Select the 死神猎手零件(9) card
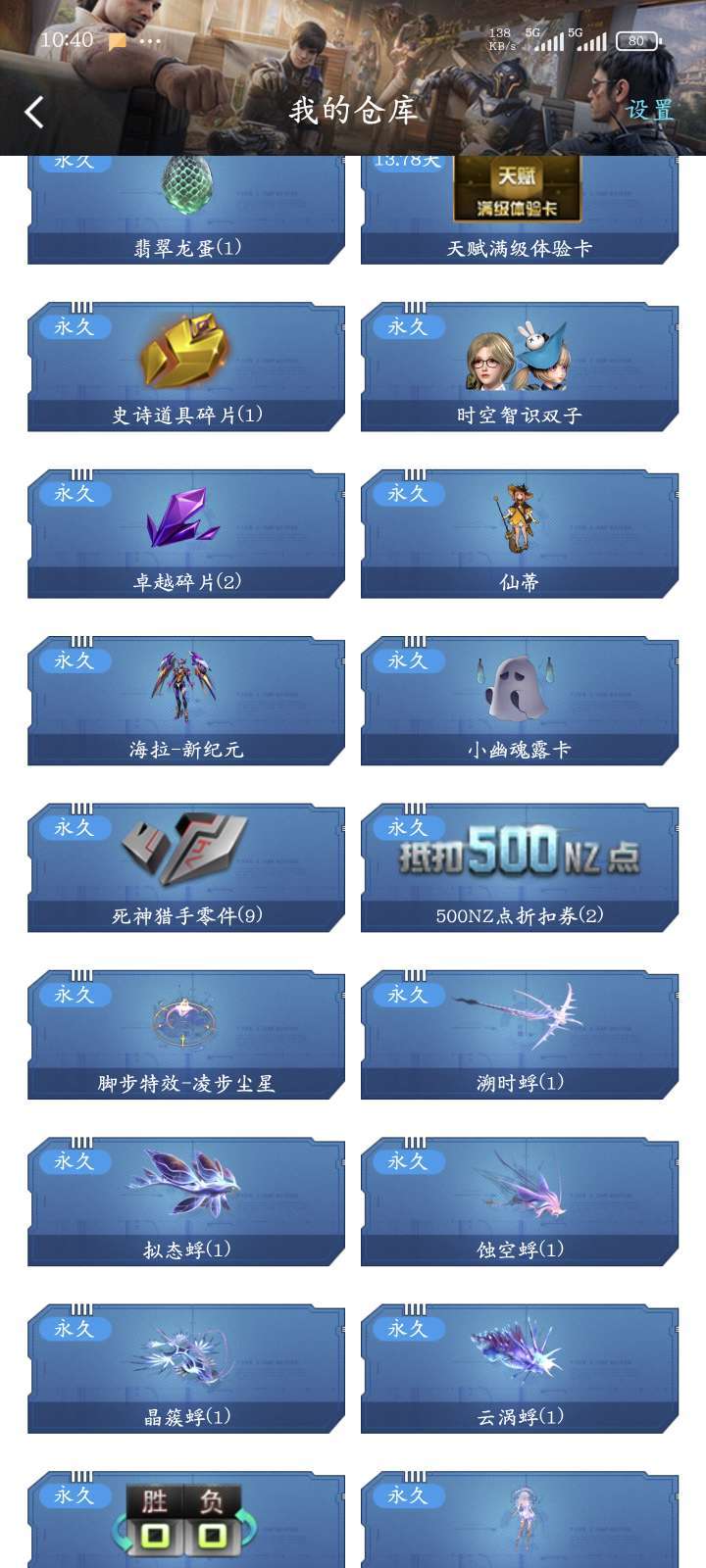 186,868
